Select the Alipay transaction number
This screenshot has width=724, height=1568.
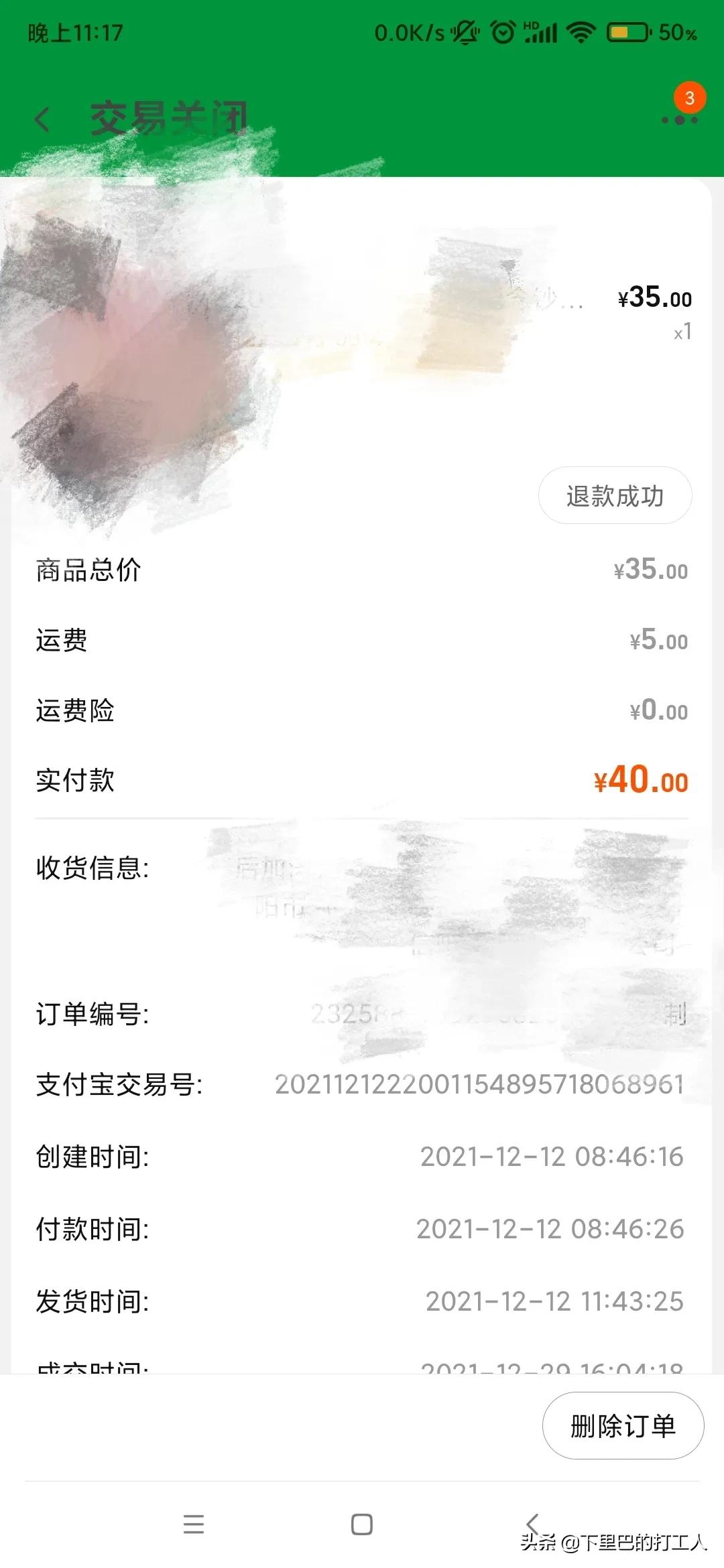click(480, 1086)
